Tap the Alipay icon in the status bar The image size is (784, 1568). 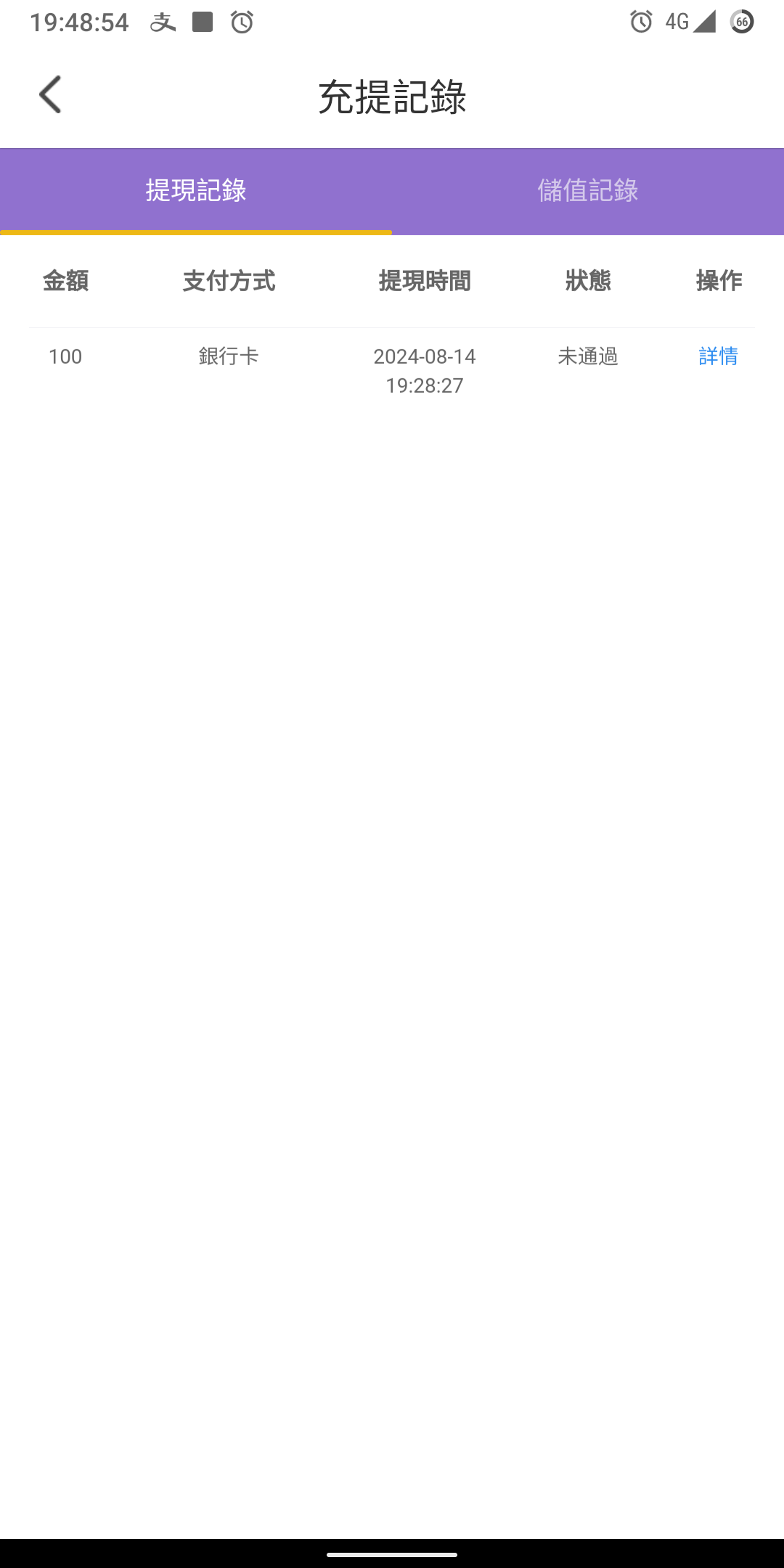pos(163,22)
